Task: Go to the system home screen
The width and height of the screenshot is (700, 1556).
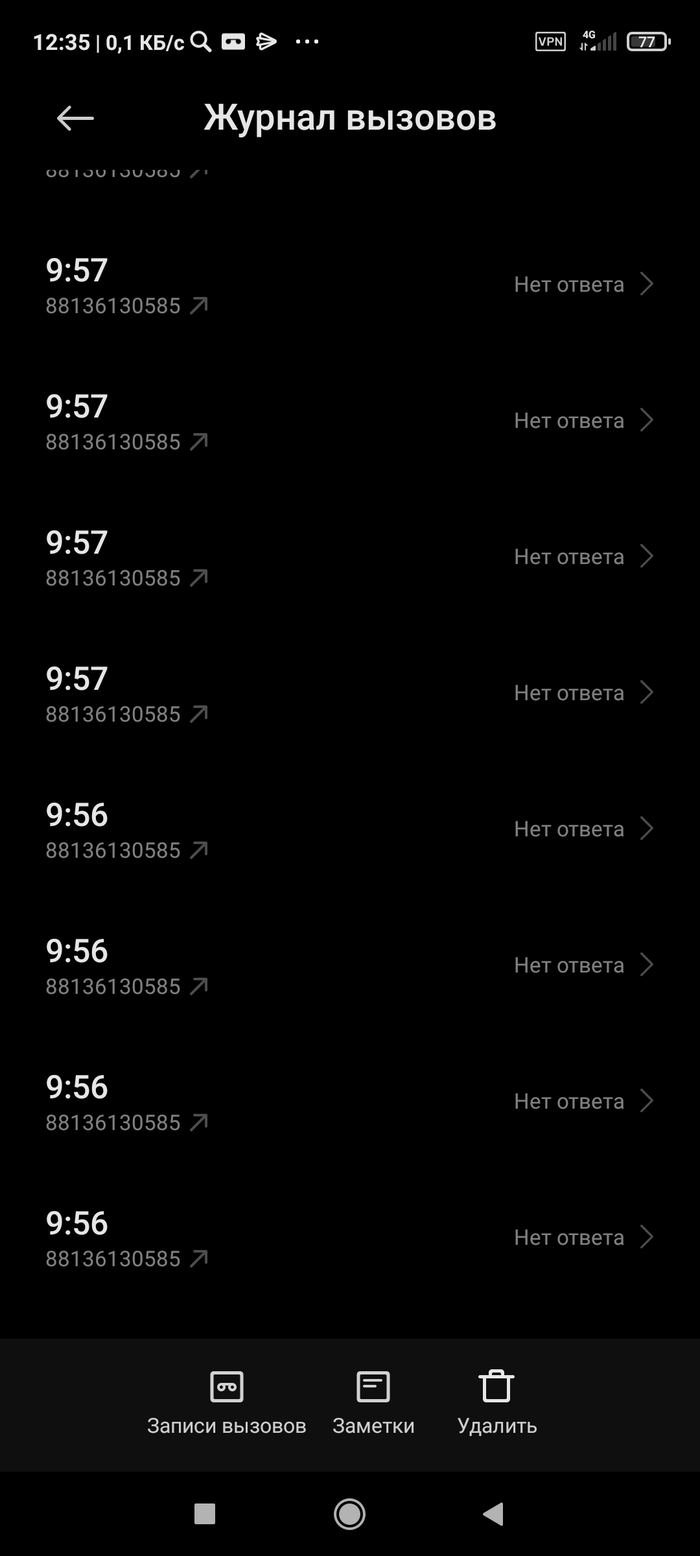Action: (349, 1514)
